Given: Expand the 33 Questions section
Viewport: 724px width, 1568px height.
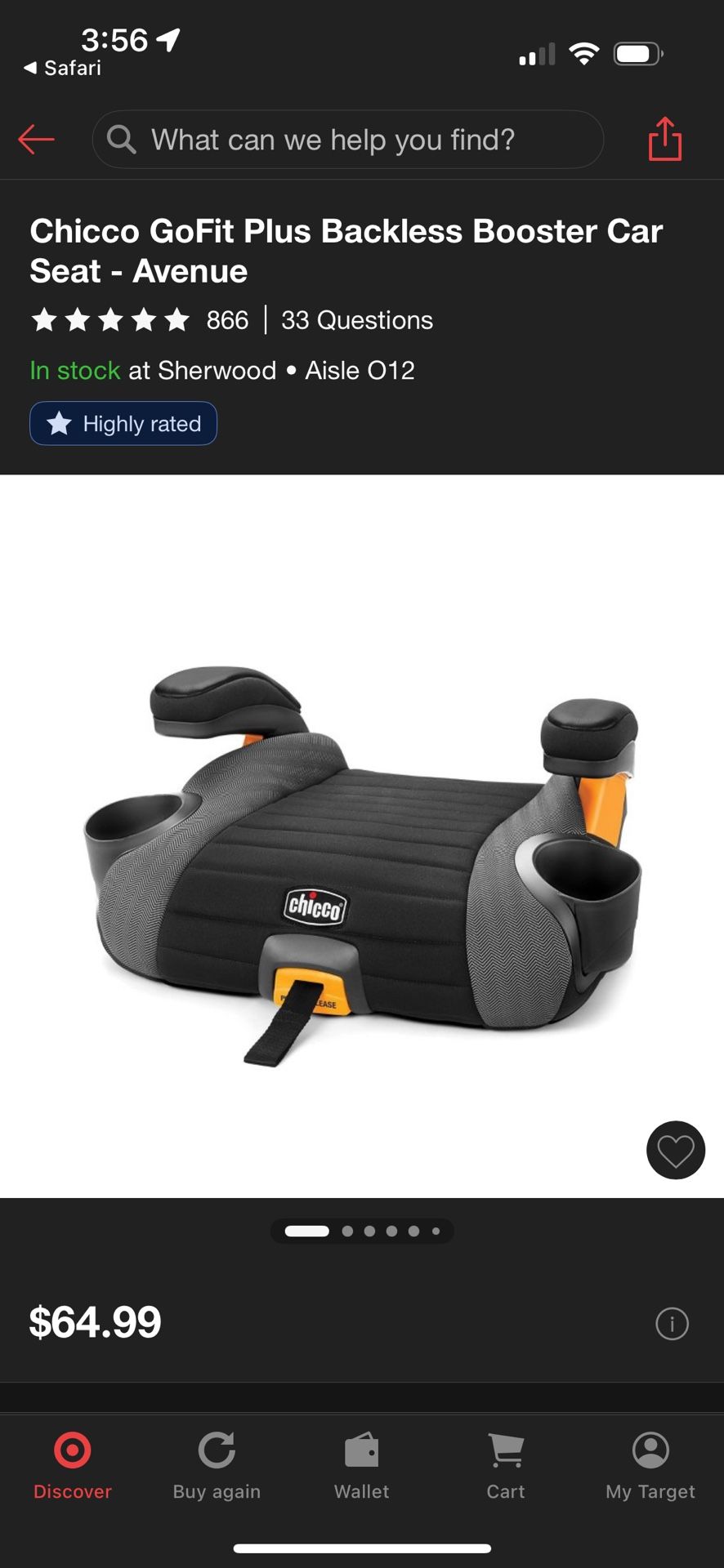Looking at the screenshot, I should pyautogui.click(x=356, y=320).
